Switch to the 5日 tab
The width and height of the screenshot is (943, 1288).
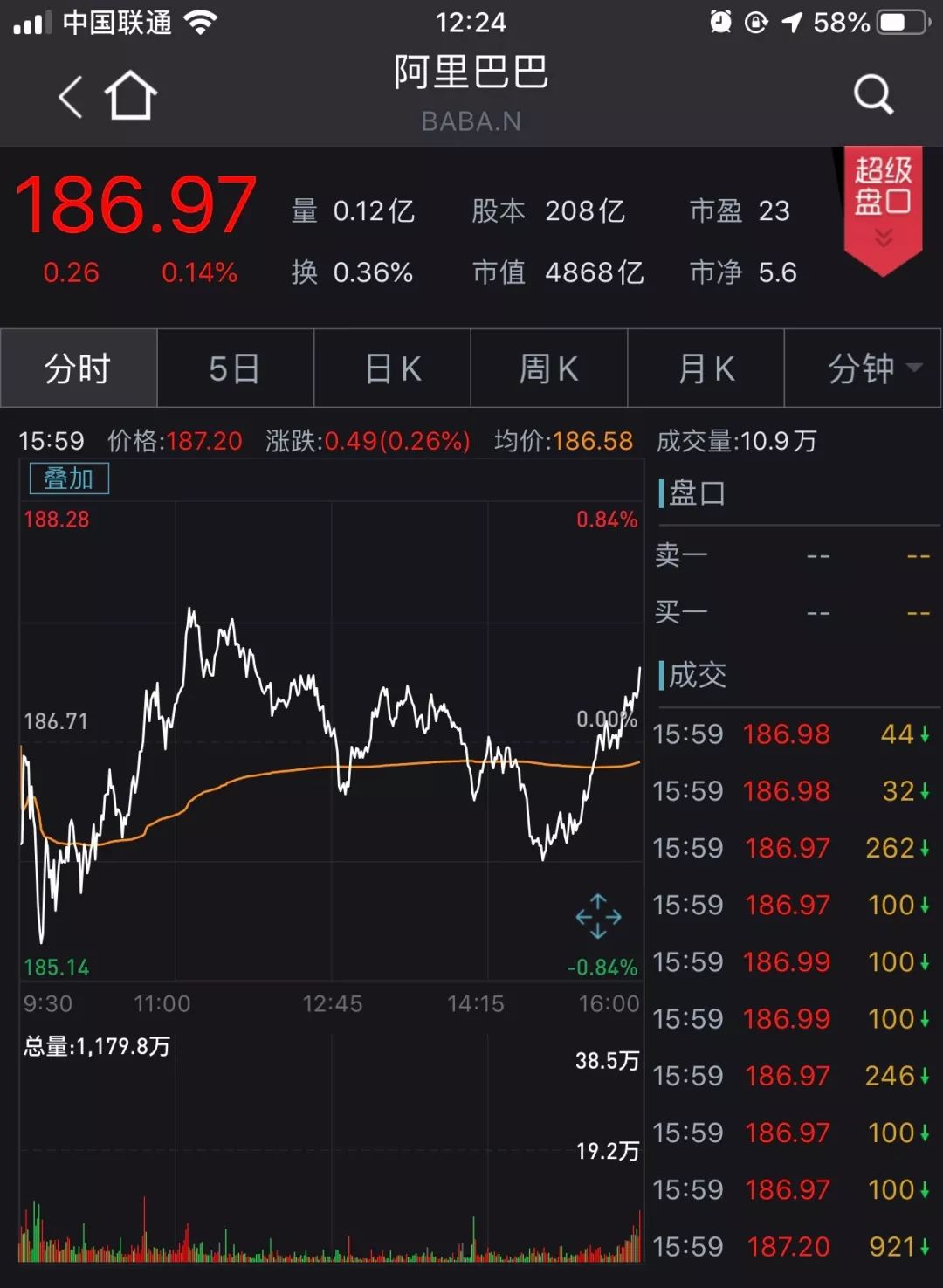[x=235, y=368]
